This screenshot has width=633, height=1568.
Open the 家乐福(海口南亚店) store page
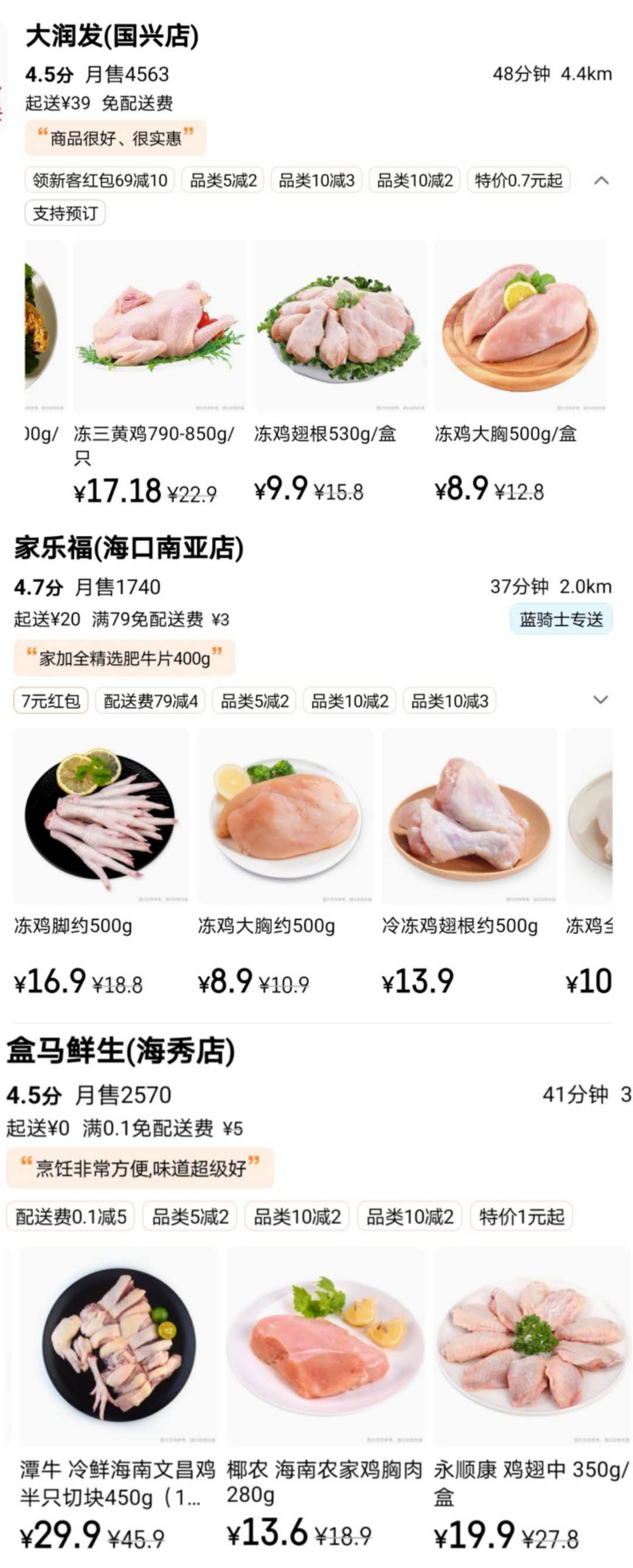point(128,548)
